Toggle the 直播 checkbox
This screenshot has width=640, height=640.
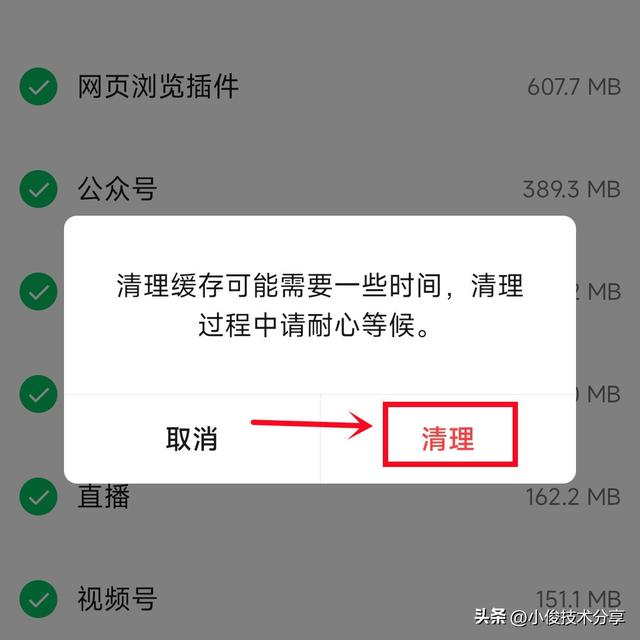pos(38,496)
